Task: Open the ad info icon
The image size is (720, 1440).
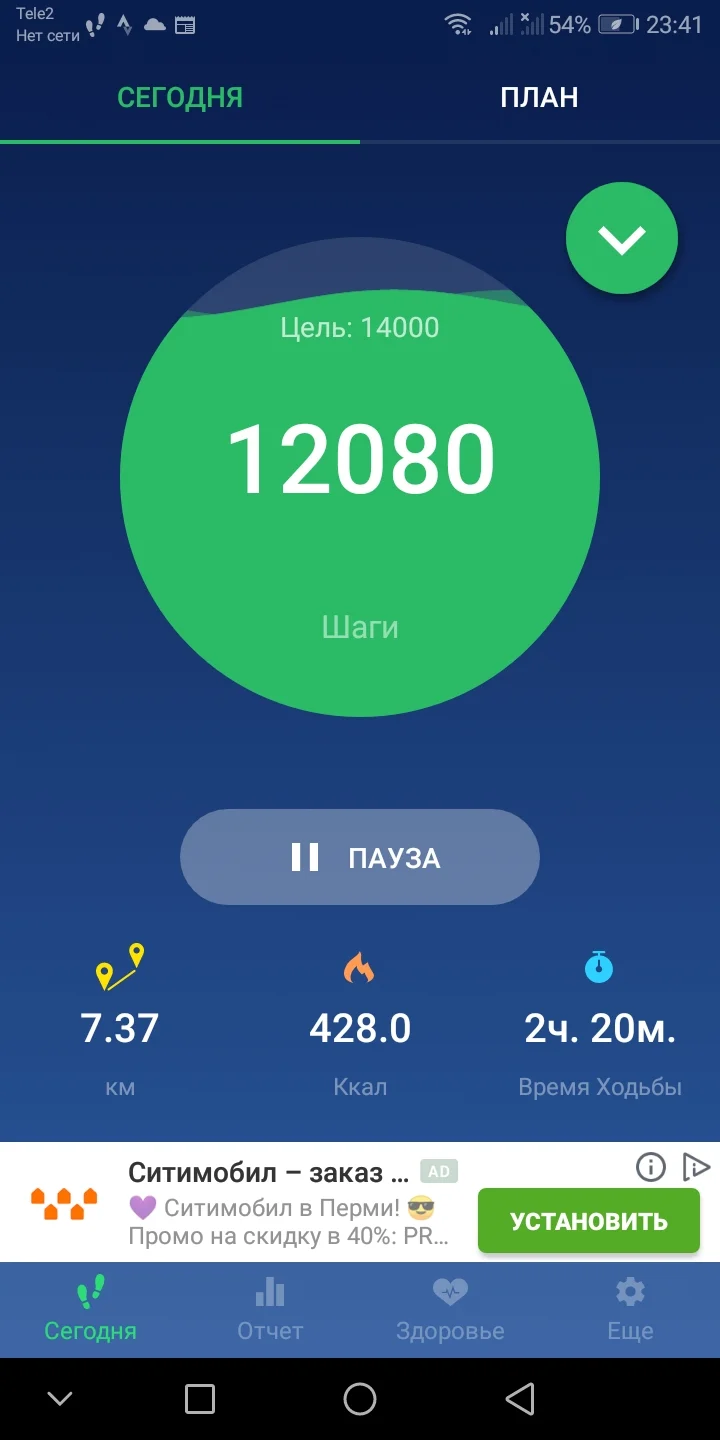Action: (x=651, y=1167)
